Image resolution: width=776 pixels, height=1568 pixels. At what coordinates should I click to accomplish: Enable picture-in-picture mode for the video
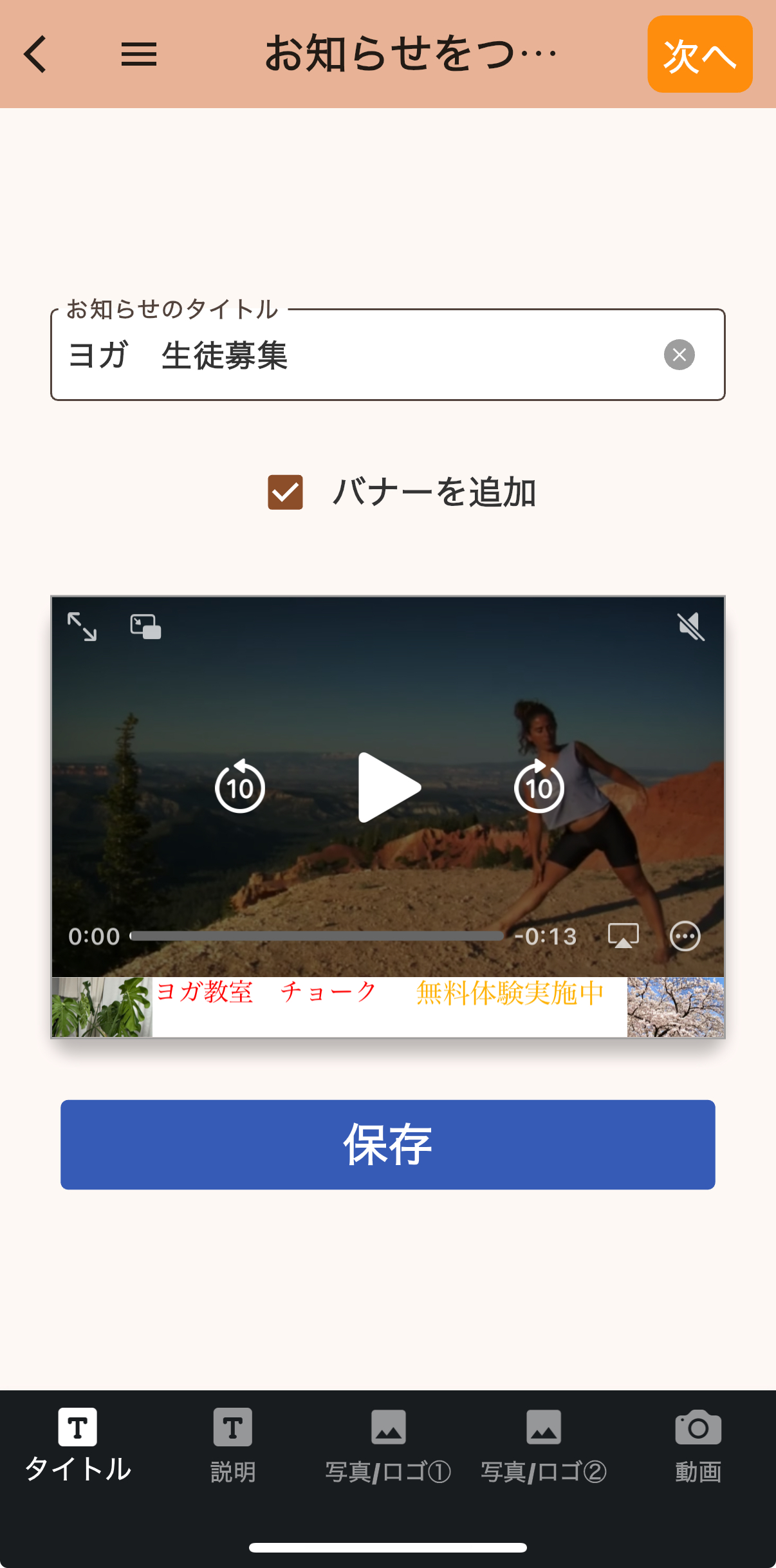(x=145, y=626)
